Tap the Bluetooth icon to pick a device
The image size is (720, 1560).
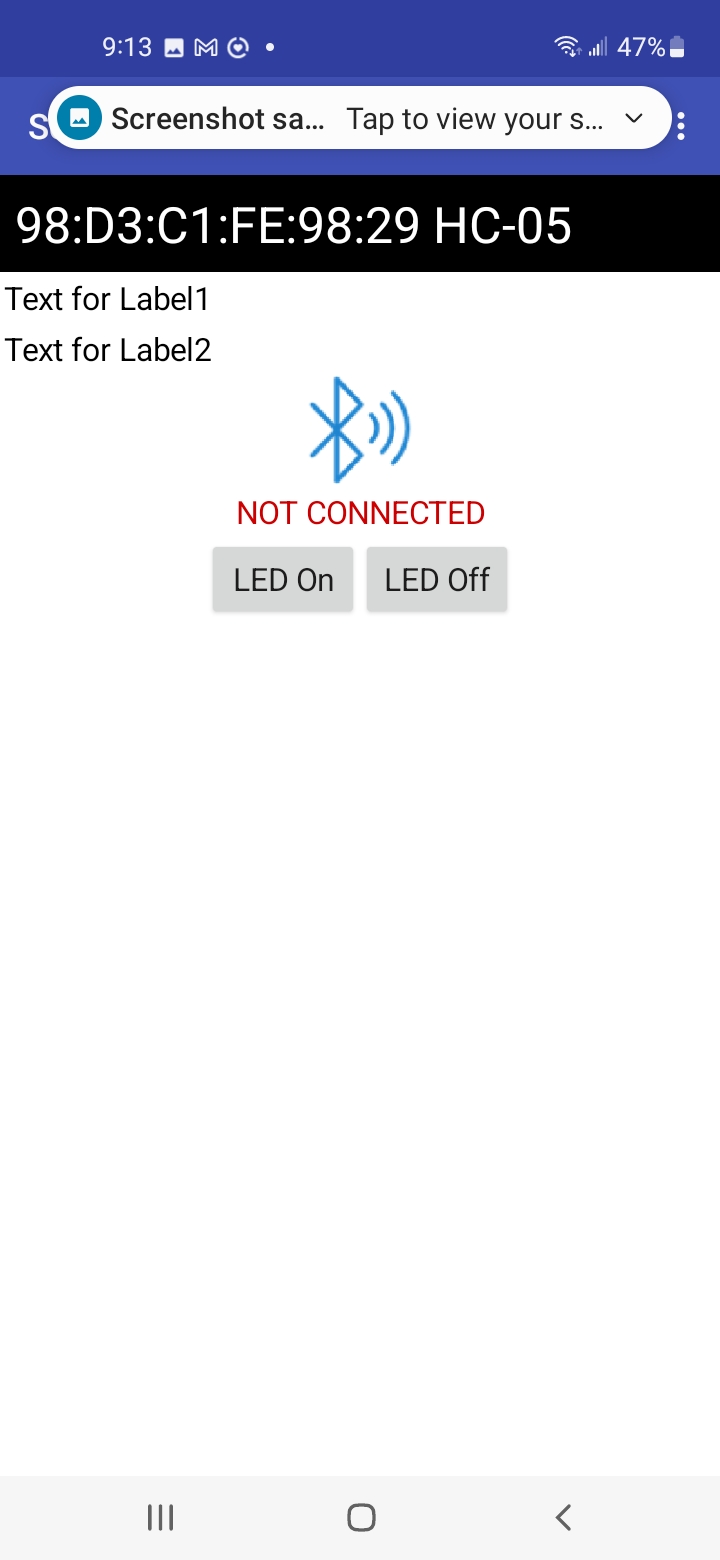tap(360, 430)
